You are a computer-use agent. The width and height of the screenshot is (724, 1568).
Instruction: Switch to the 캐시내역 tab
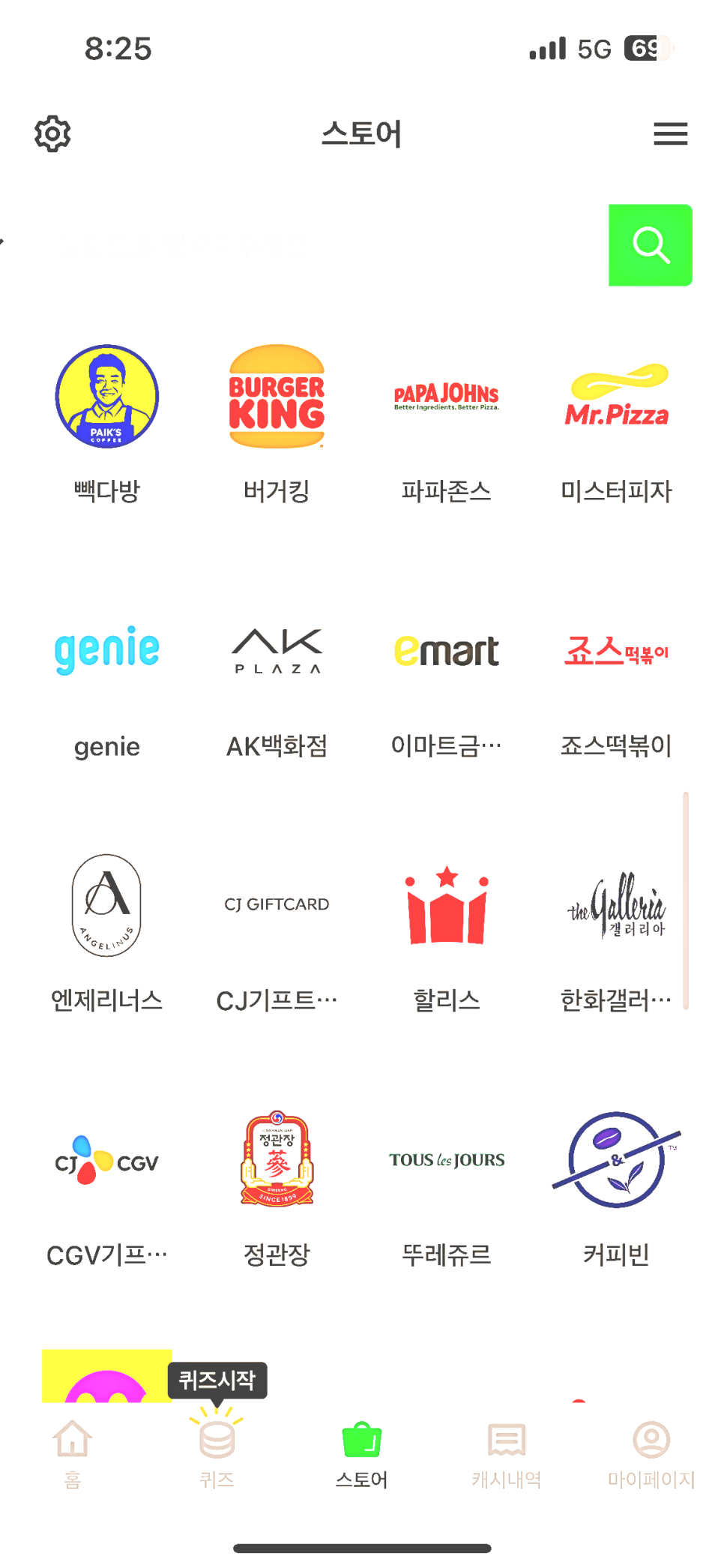tap(506, 1455)
